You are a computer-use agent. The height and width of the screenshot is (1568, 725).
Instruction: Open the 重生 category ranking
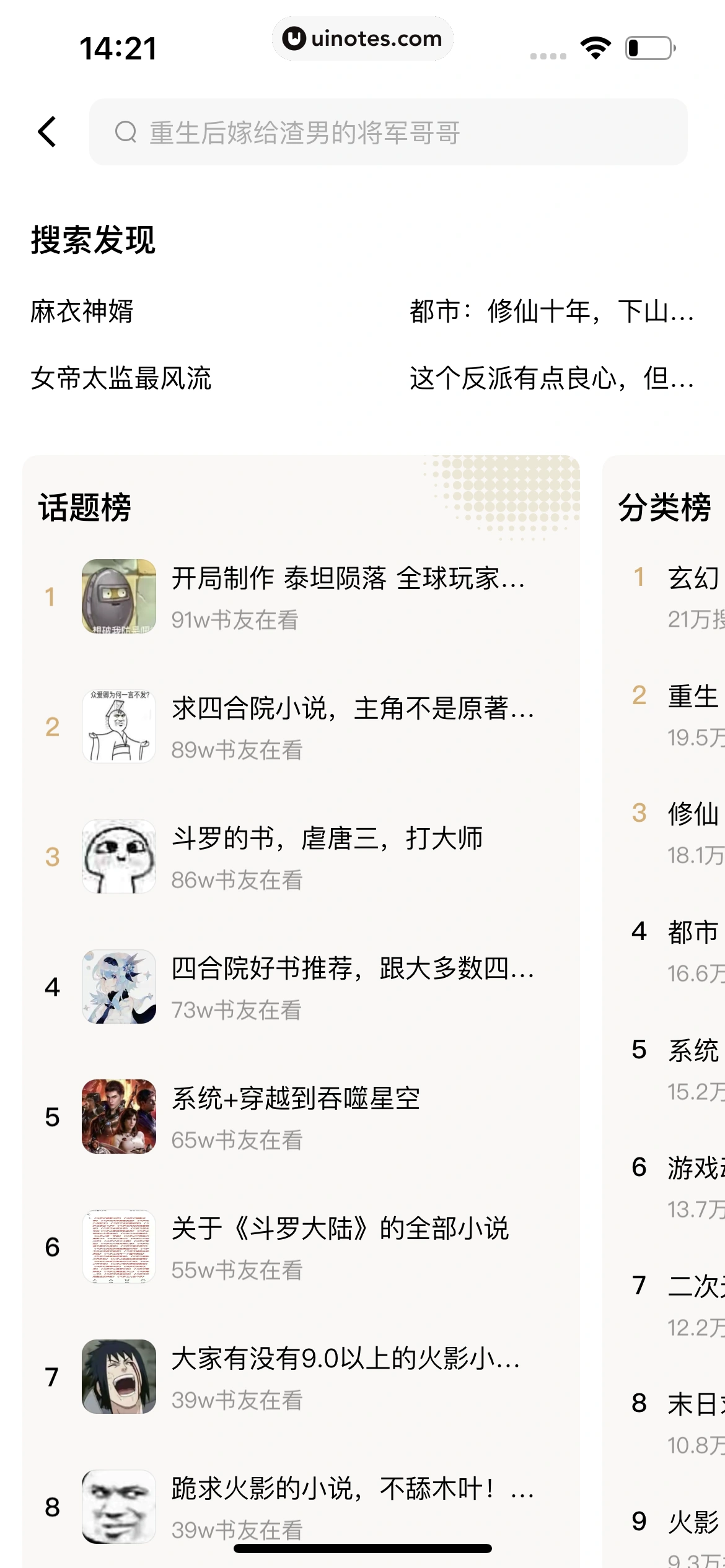692,697
